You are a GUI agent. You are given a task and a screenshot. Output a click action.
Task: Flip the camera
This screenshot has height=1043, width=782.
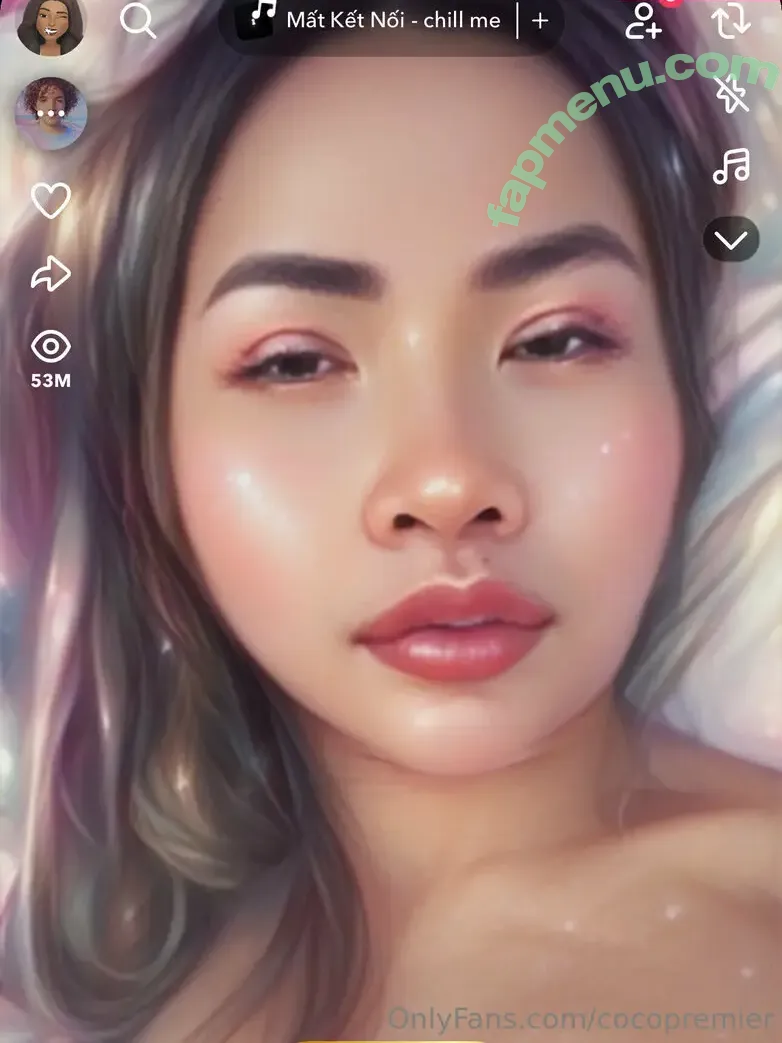[731, 22]
